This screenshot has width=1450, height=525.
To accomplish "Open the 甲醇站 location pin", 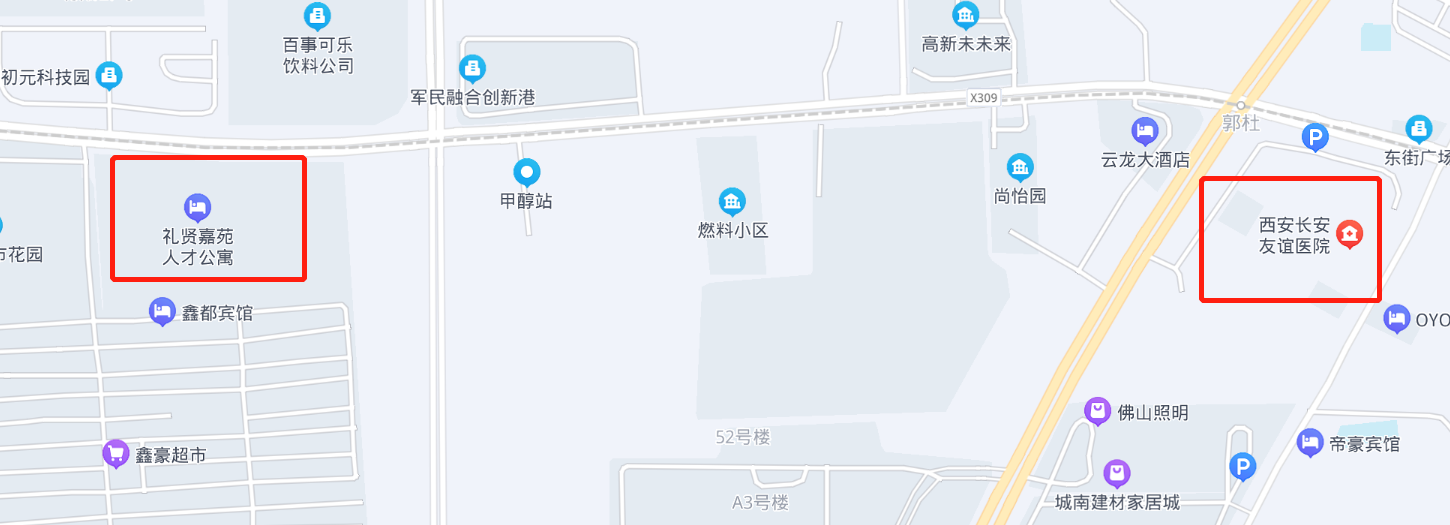I will click(526, 173).
